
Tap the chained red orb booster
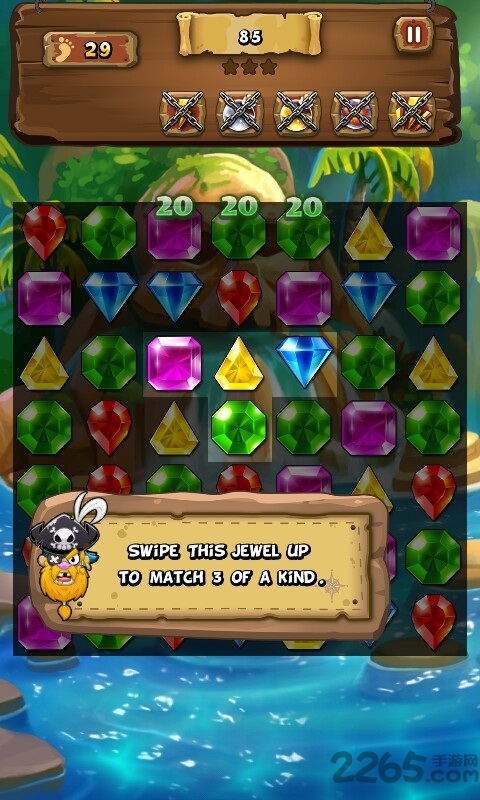355,113
